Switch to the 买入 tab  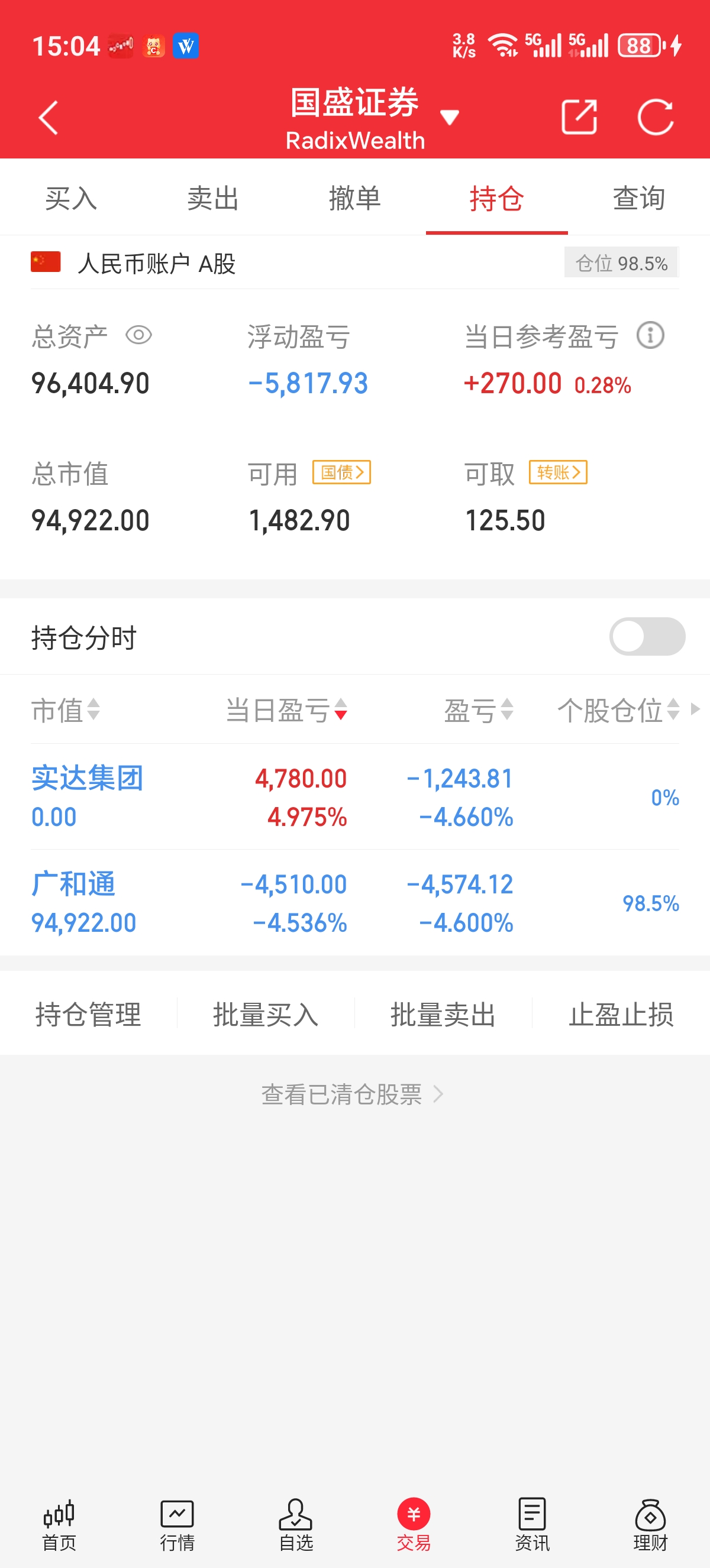click(70, 199)
